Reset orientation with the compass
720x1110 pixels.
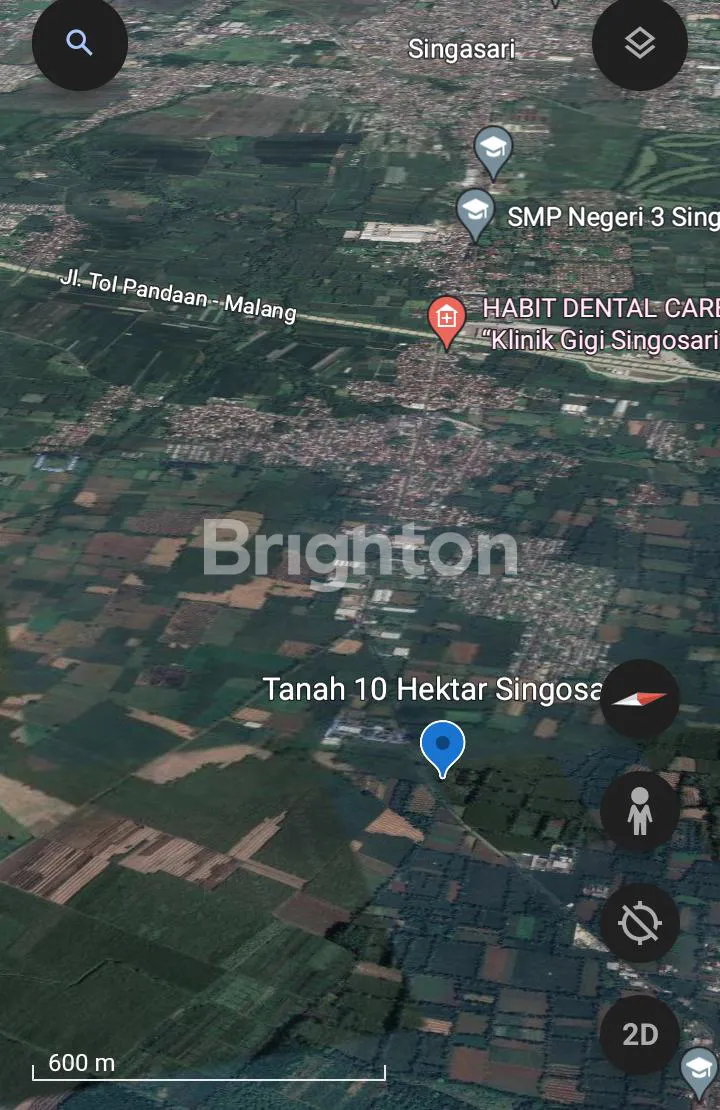[640, 699]
